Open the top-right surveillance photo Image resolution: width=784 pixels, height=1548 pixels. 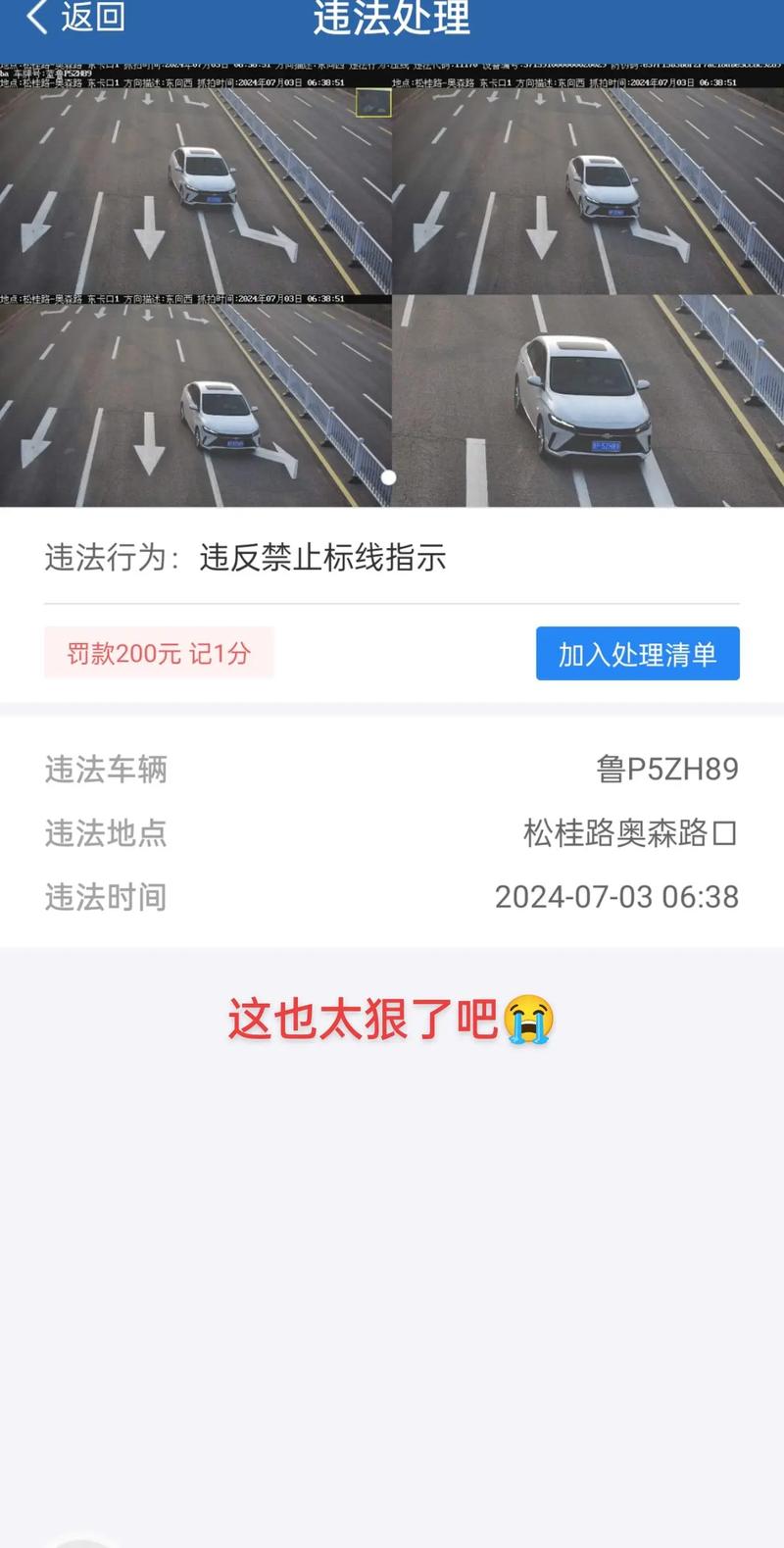click(x=588, y=176)
